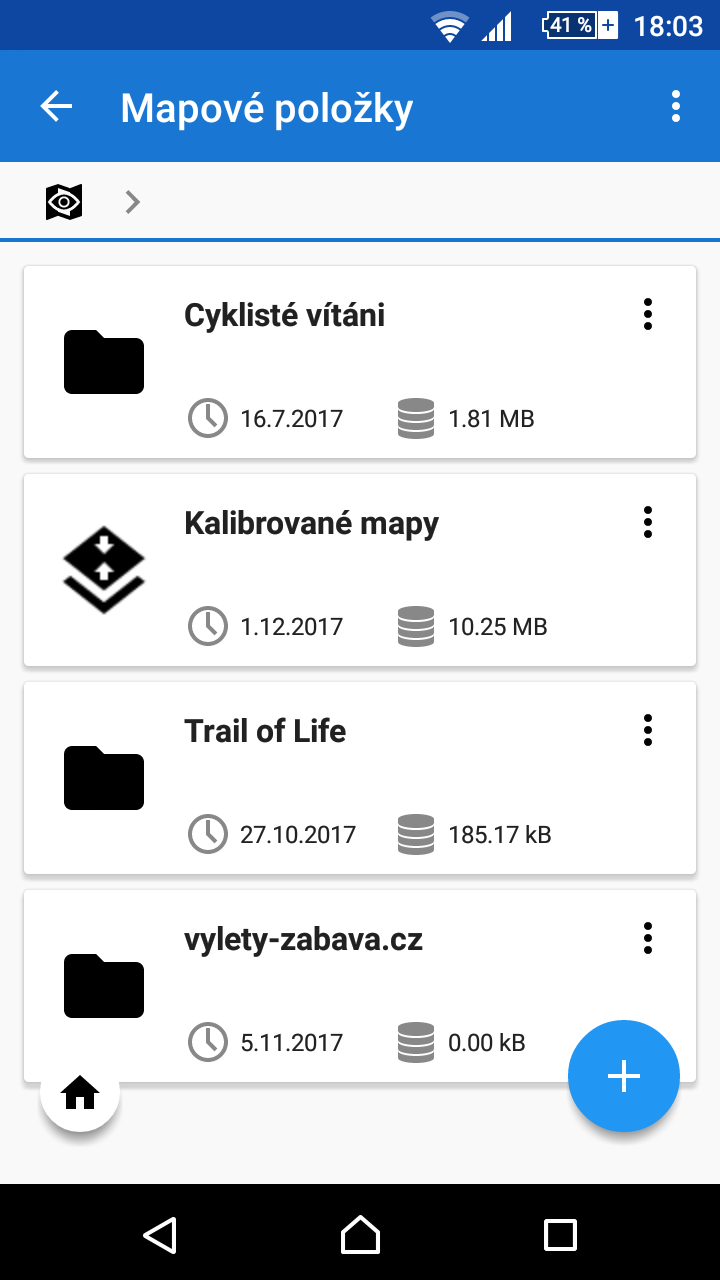Go back using the app bar arrow

tap(57, 107)
